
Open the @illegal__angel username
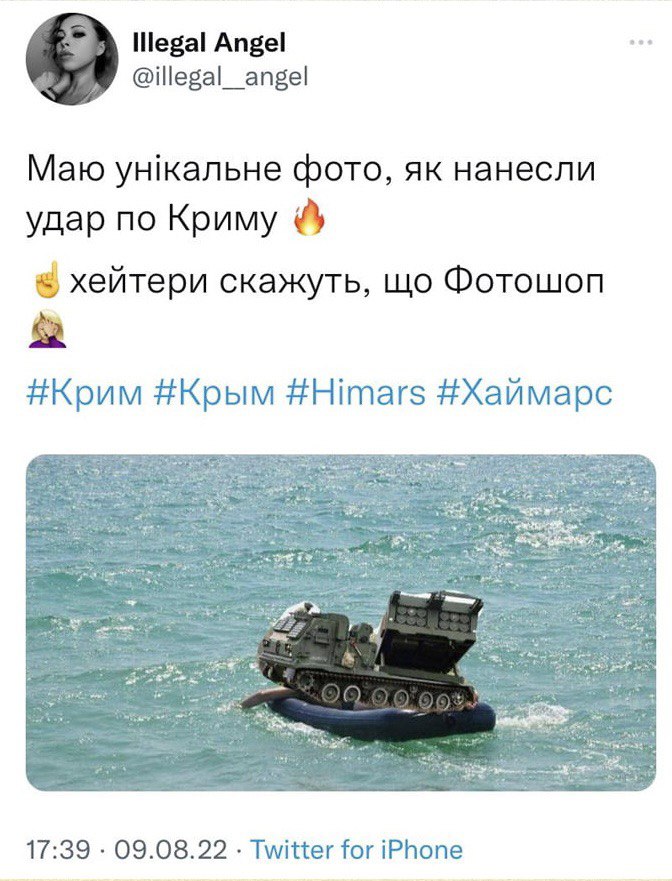(220, 75)
